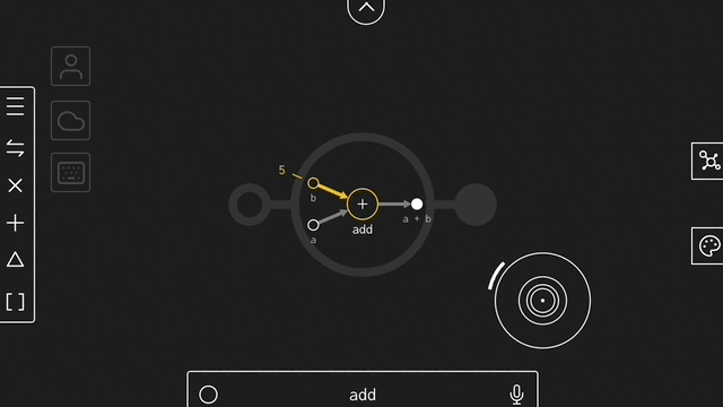
Task: Expand the top chevron panel
Action: pos(366,8)
